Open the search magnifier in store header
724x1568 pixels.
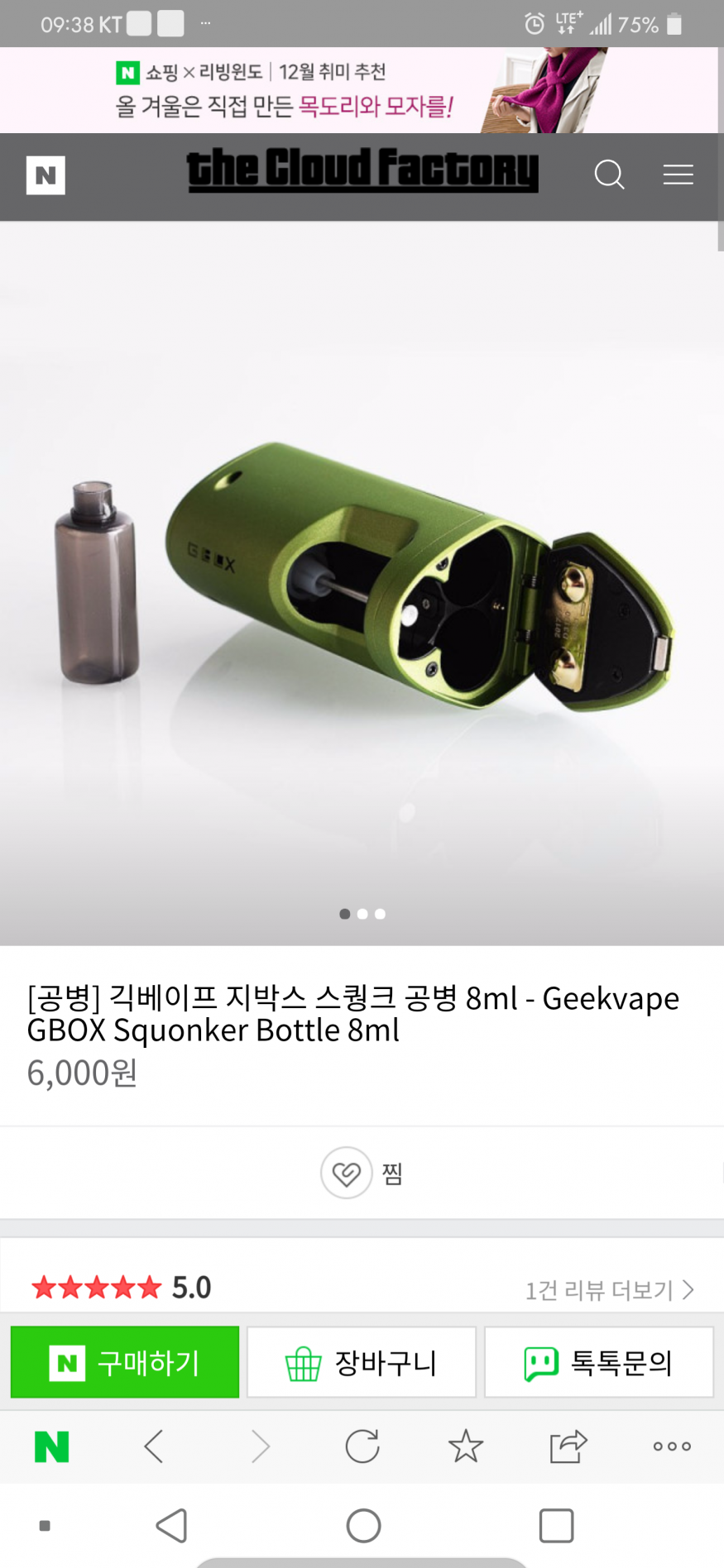pyautogui.click(x=609, y=174)
